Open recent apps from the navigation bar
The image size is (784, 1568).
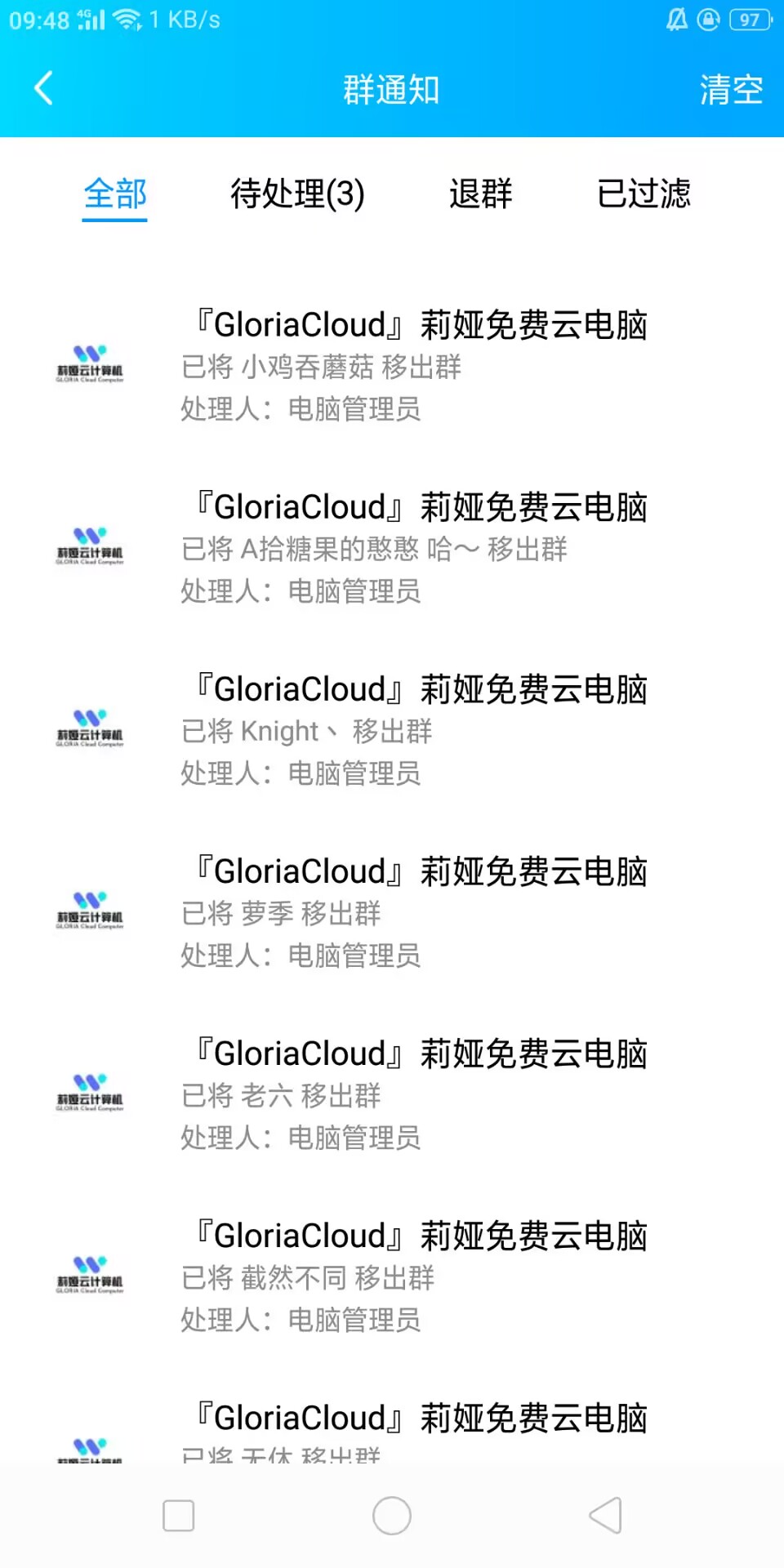pyautogui.click(x=179, y=1516)
